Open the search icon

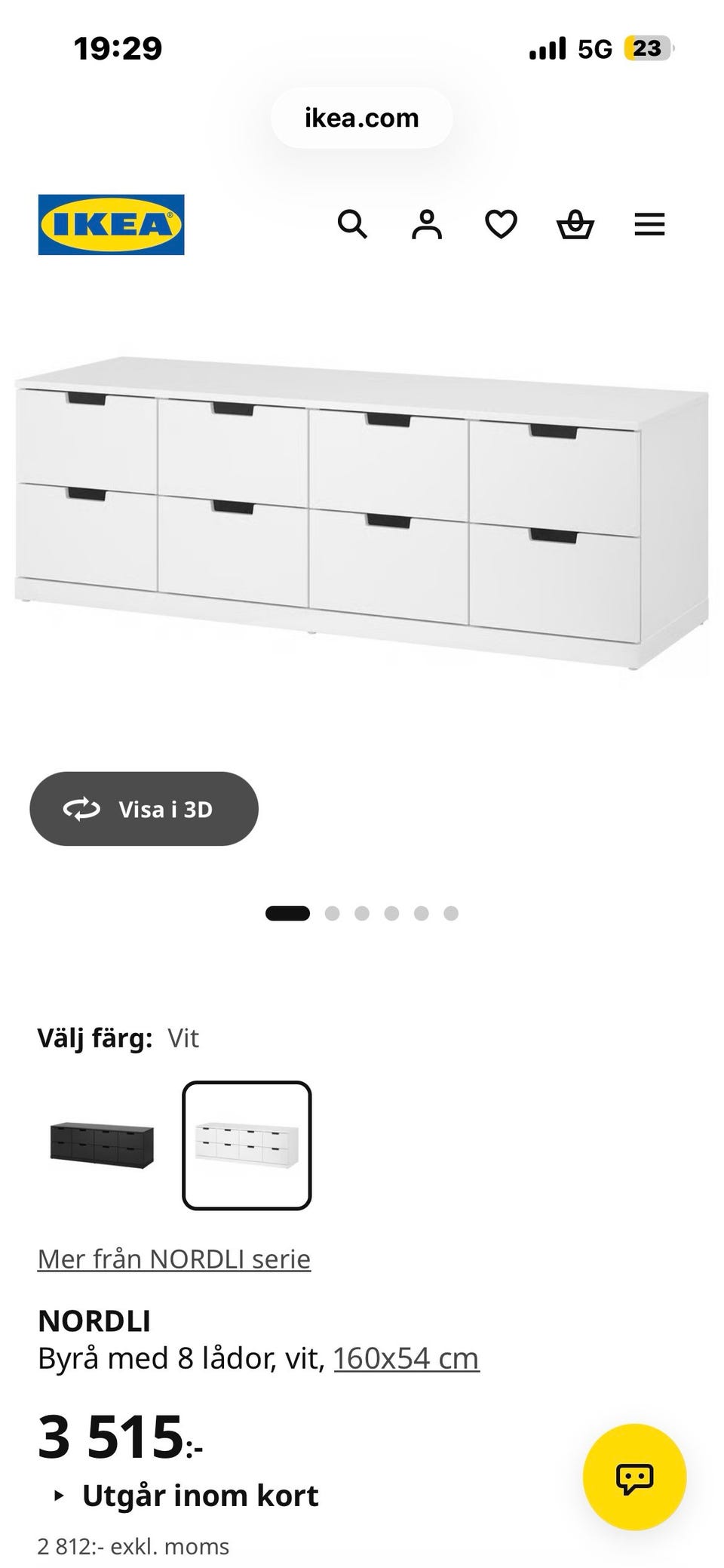point(352,224)
